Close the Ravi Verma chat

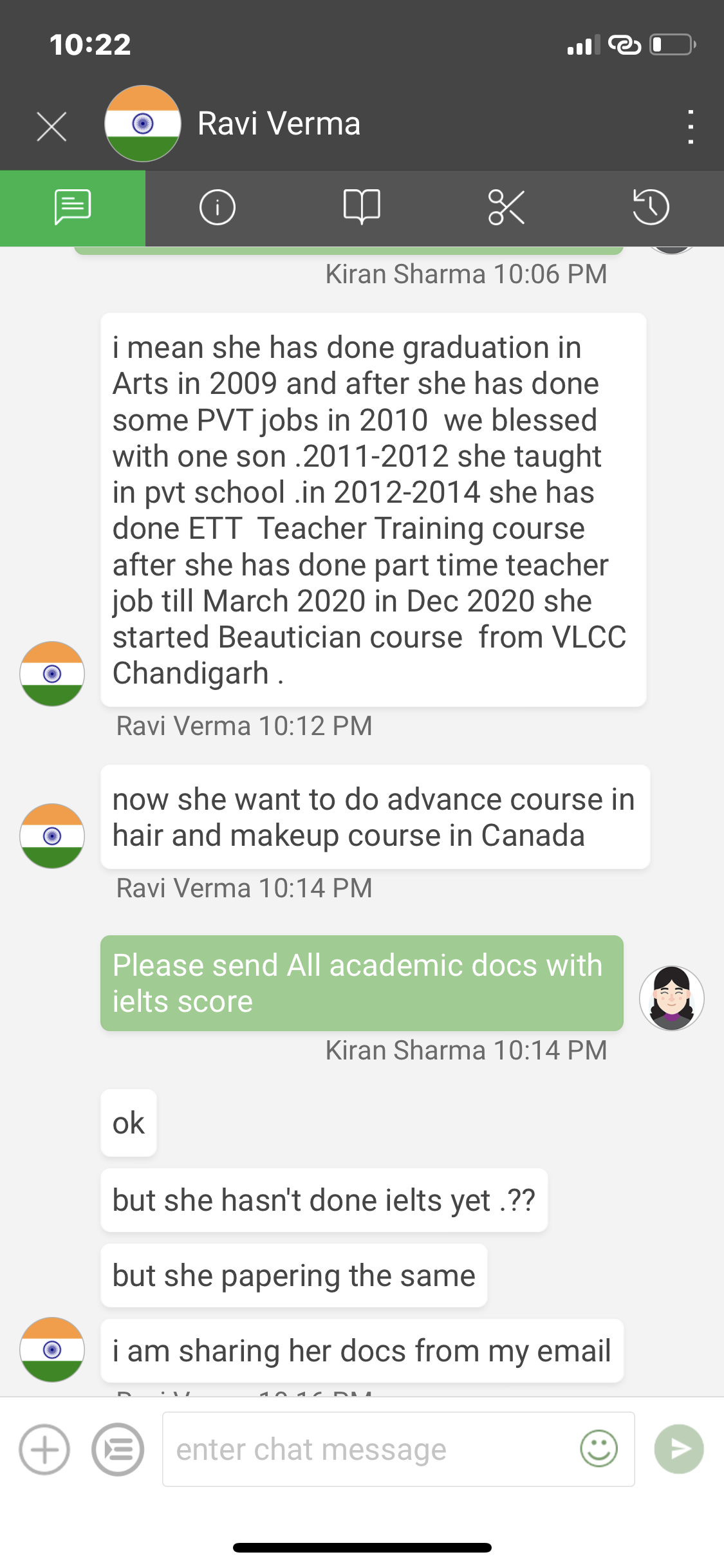coord(51,126)
